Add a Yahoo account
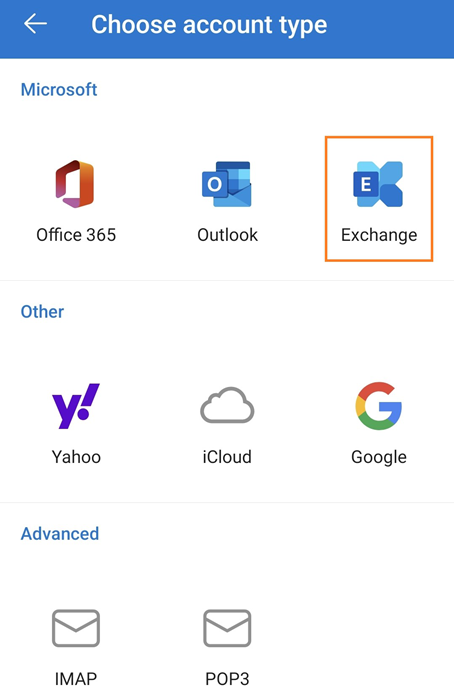Image resolution: width=454 pixels, height=699 pixels. point(76,424)
